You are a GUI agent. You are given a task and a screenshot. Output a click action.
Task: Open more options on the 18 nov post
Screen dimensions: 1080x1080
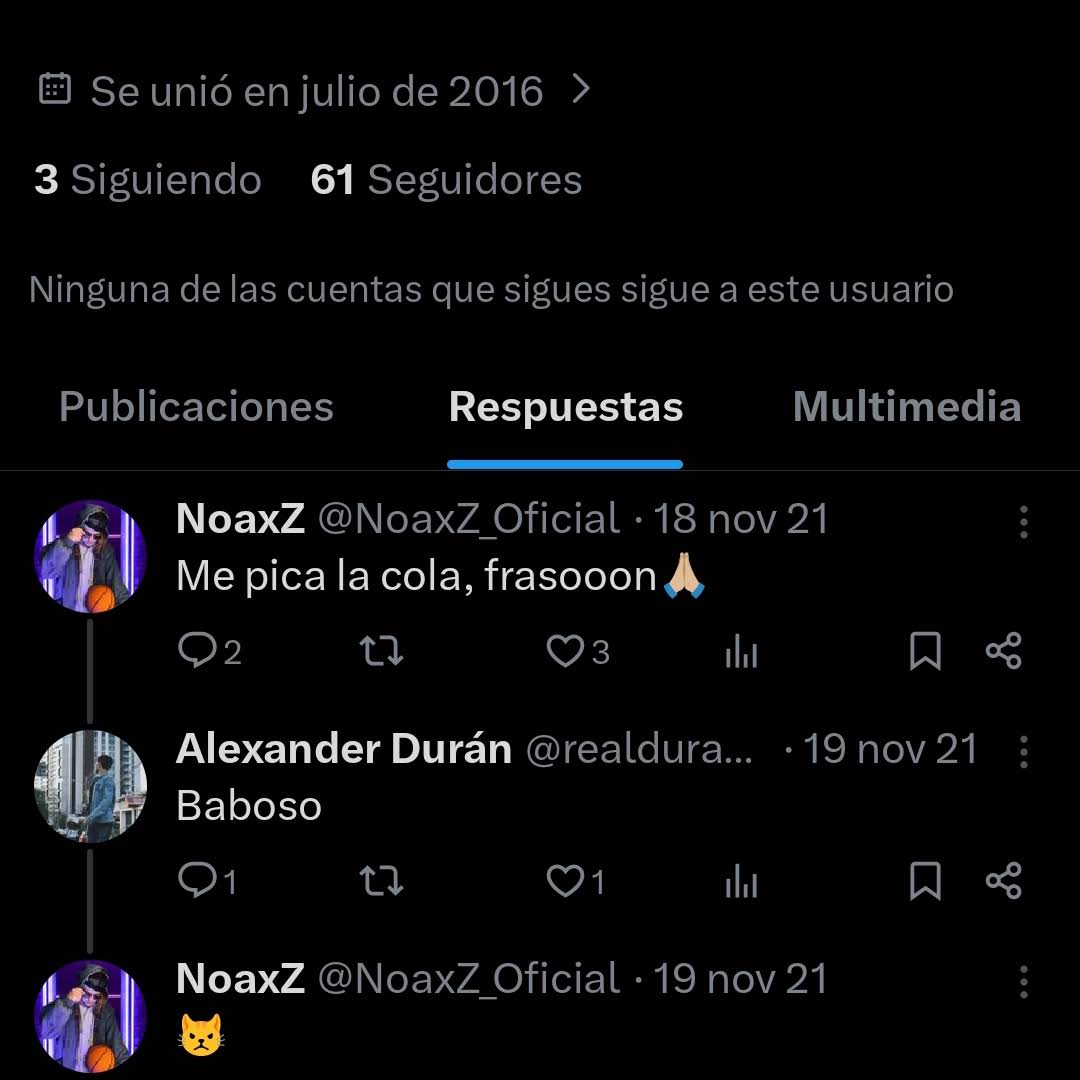1024,521
